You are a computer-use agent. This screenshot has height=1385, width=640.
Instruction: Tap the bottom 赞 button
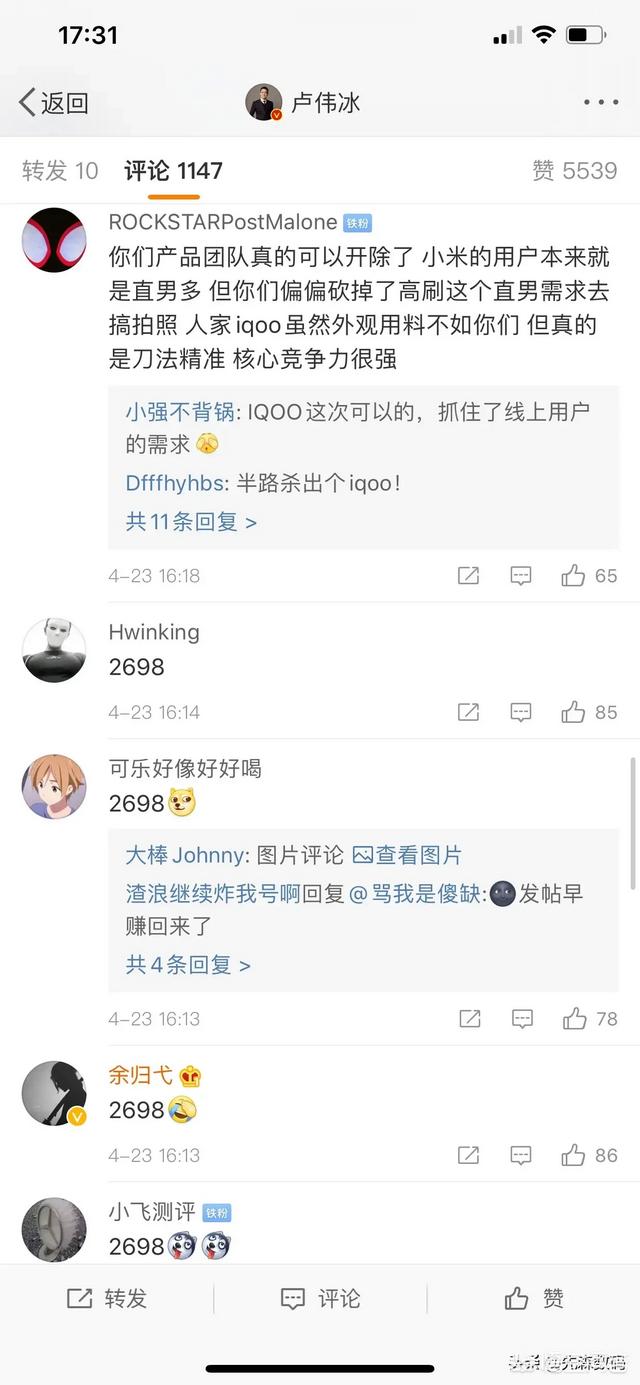click(534, 1298)
